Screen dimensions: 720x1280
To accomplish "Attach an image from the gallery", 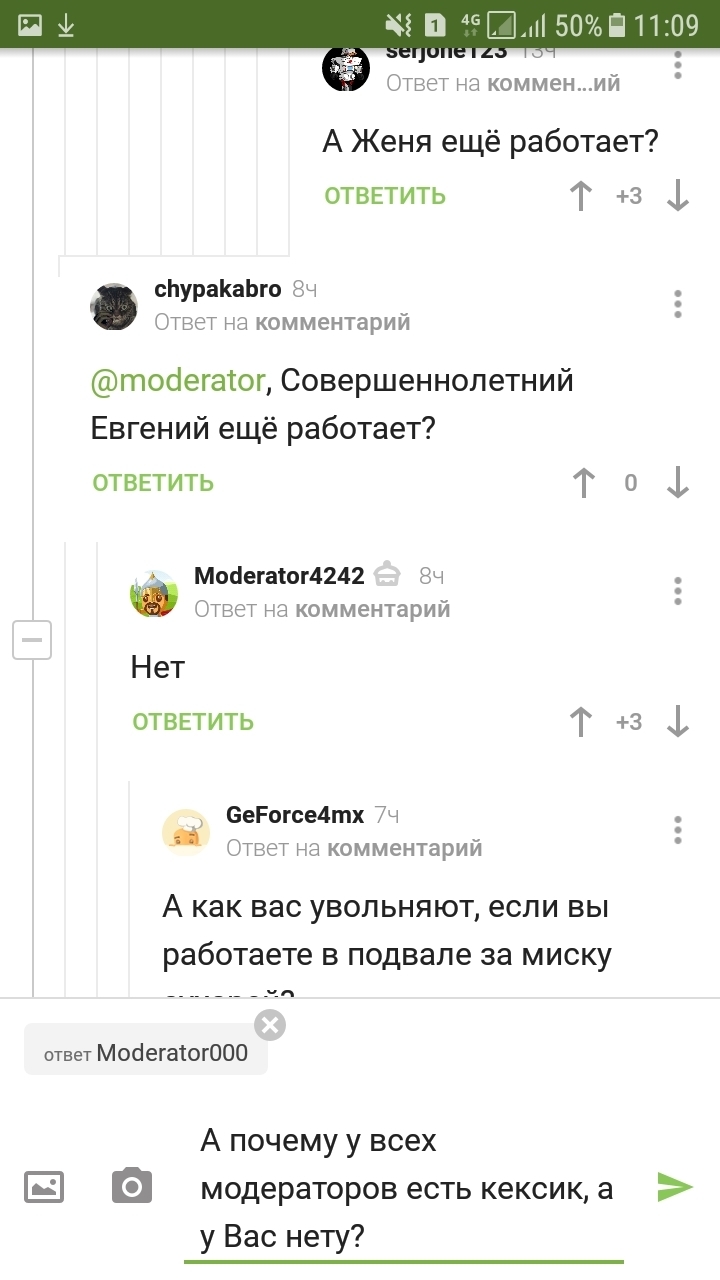I will [x=44, y=1187].
